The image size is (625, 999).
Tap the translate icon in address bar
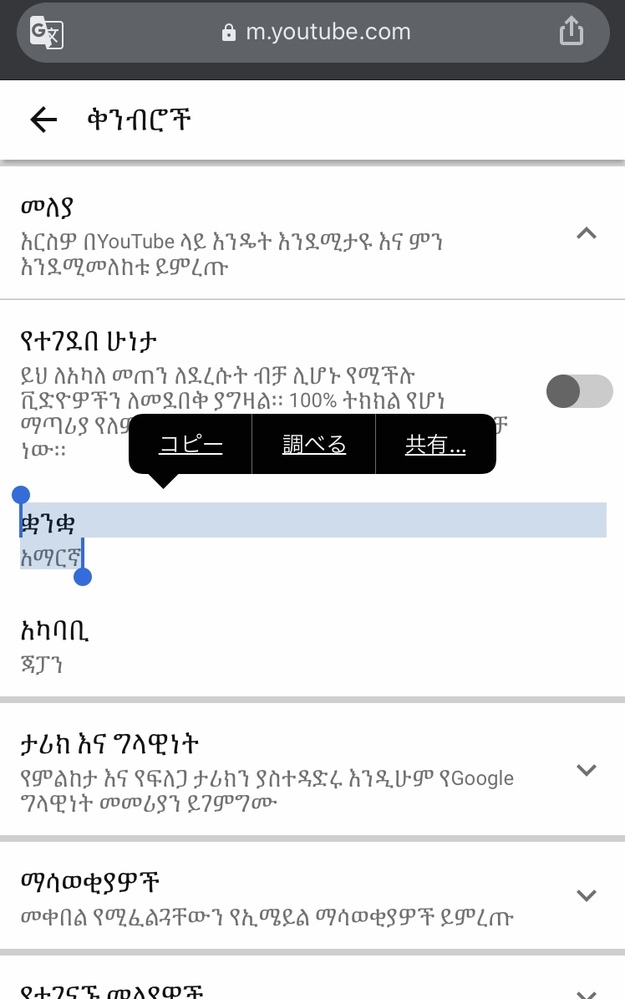click(46, 32)
